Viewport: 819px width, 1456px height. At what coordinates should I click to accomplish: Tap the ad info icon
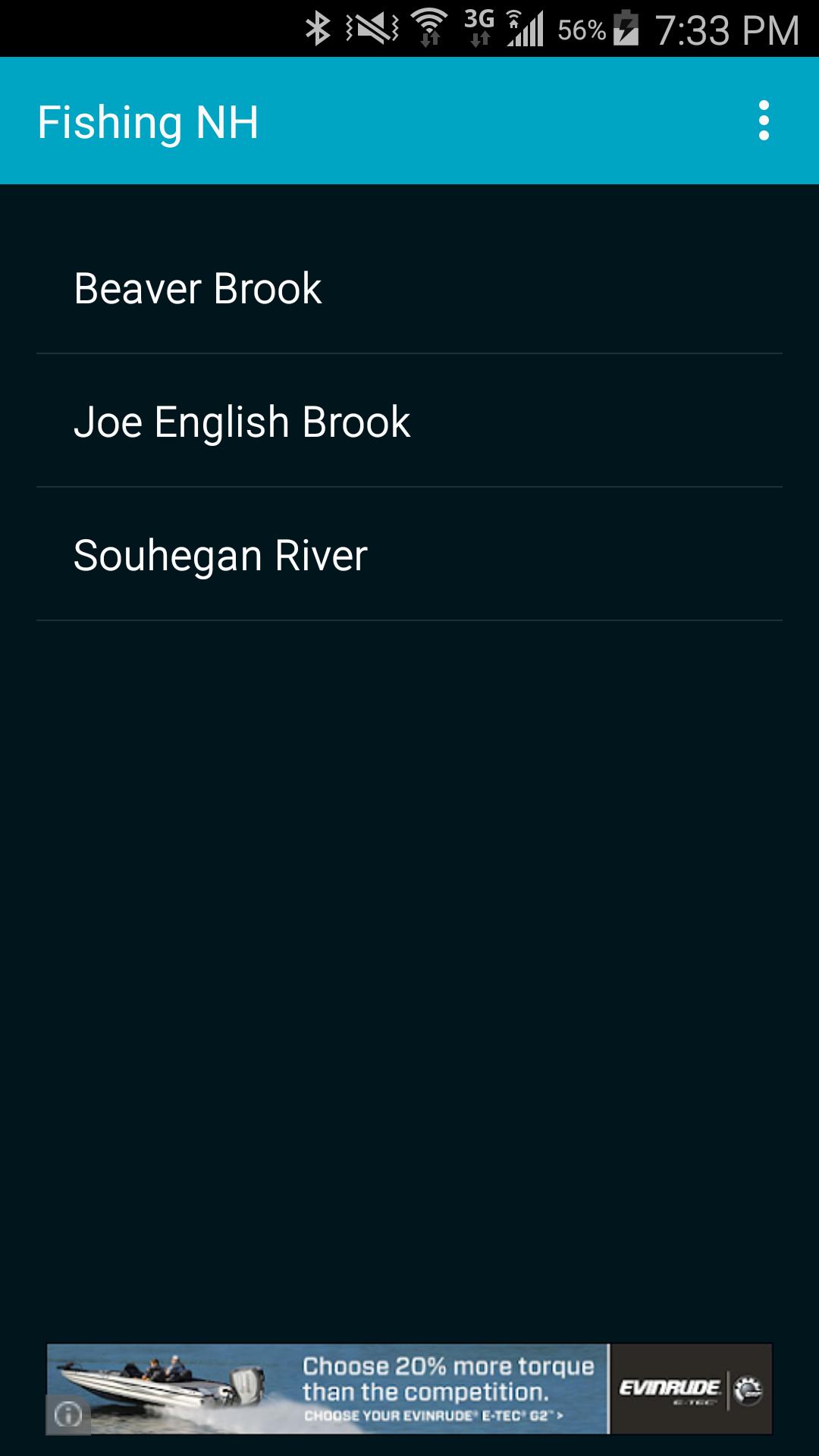click(68, 1414)
